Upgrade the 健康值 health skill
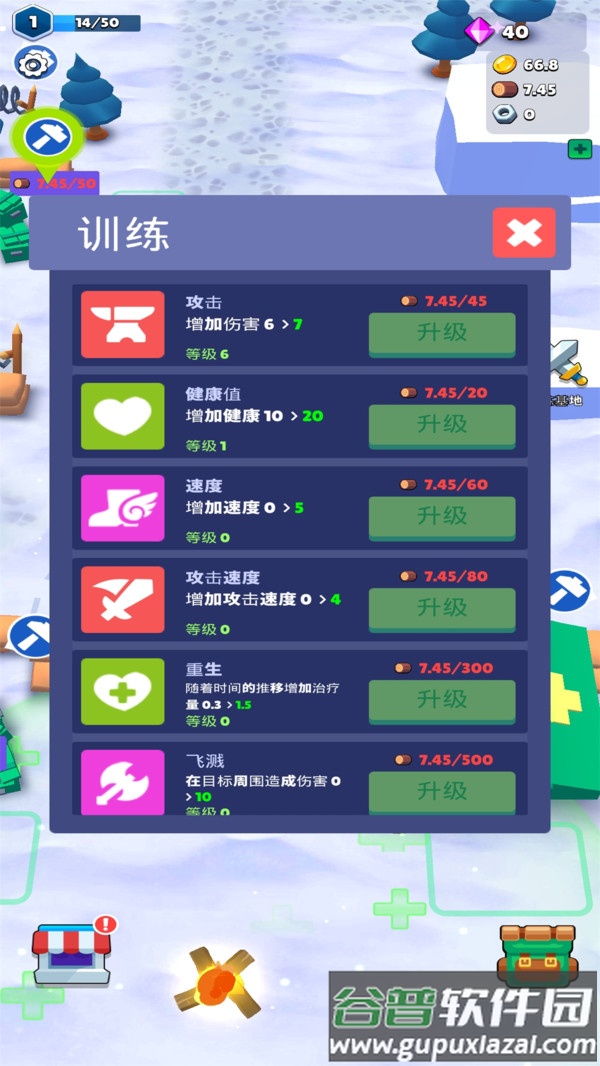The width and height of the screenshot is (600, 1066). pyautogui.click(x=442, y=425)
